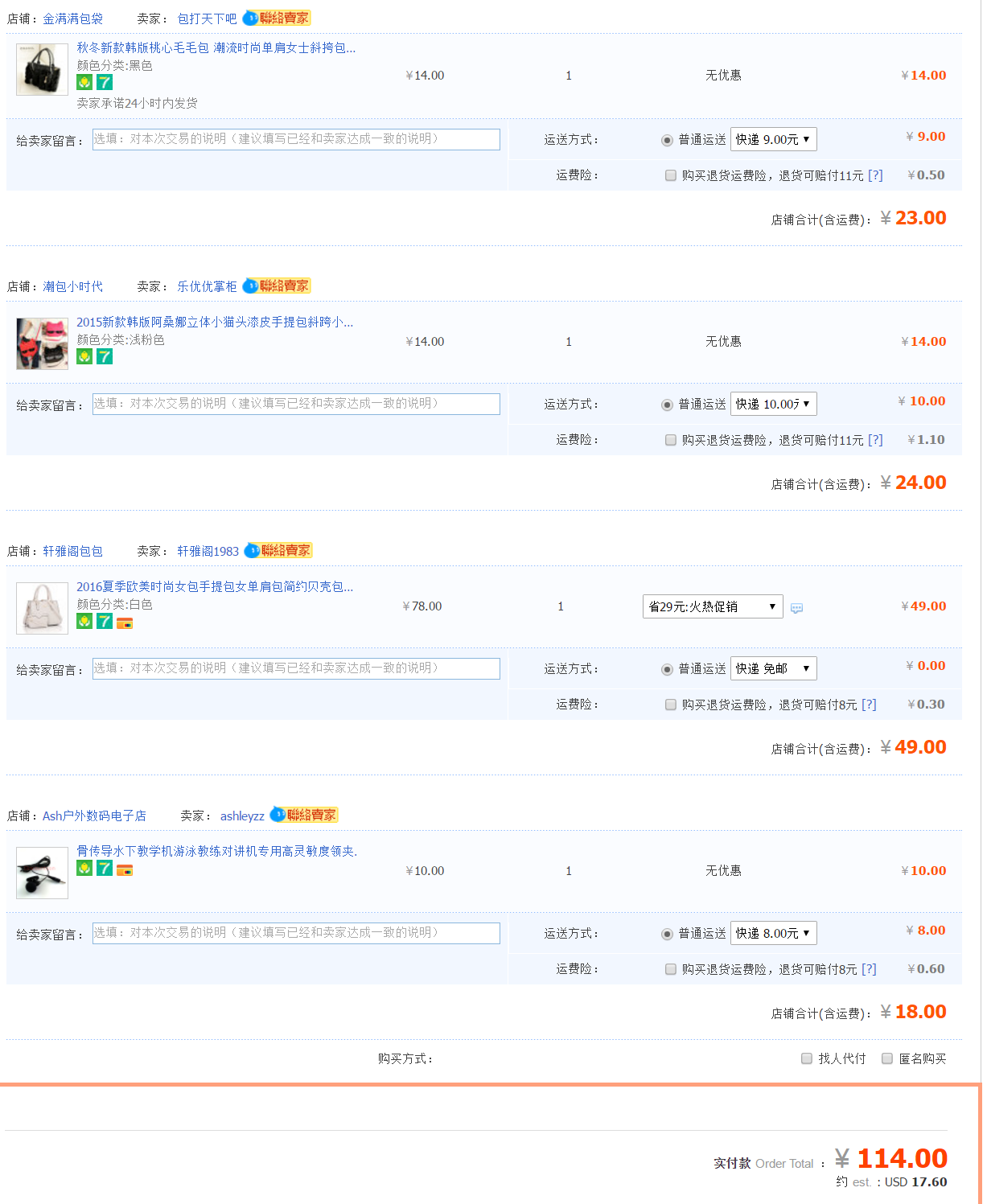Tick the 找人代付 checkbox
This screenshot has width=987, height=1204.
[x=807, y=1058]
